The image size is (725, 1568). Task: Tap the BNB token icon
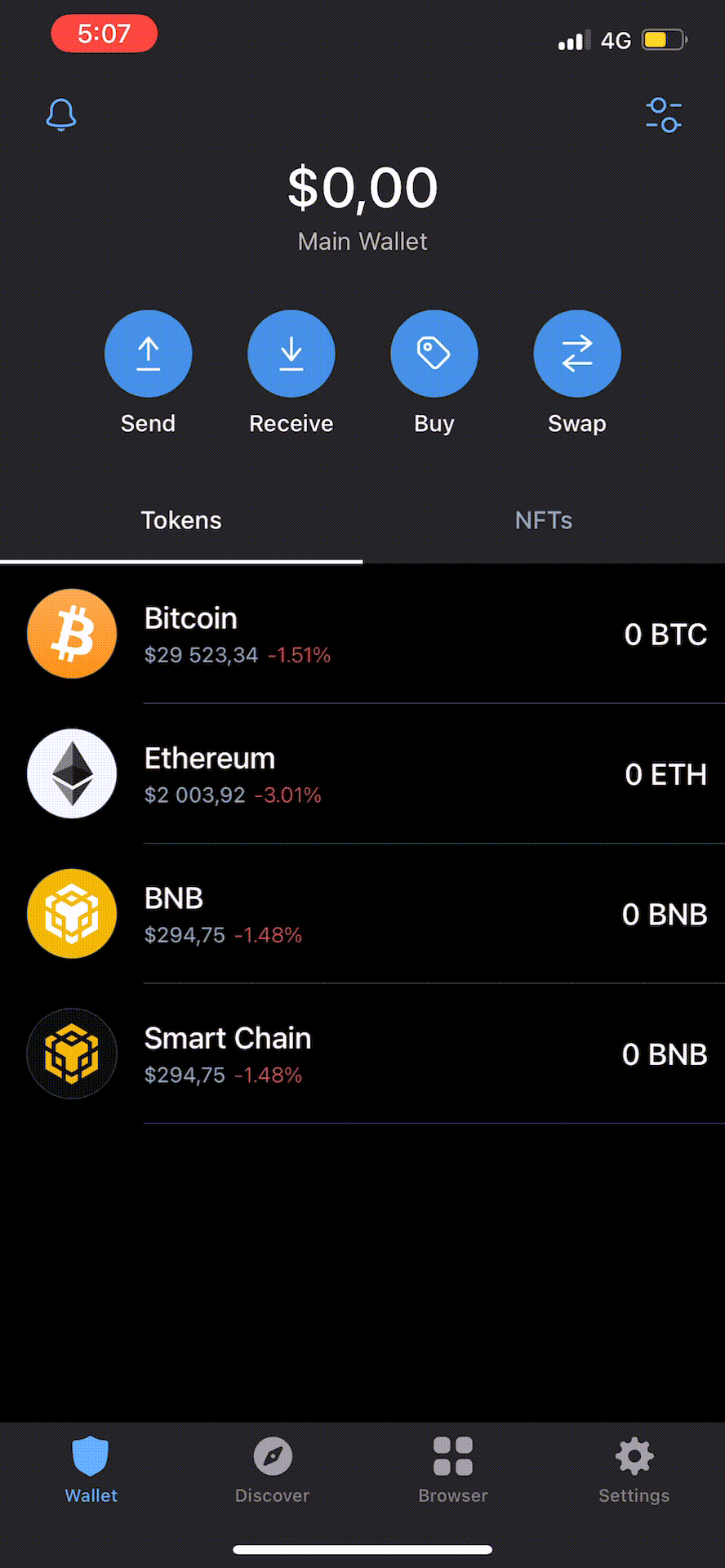(72, 913)
